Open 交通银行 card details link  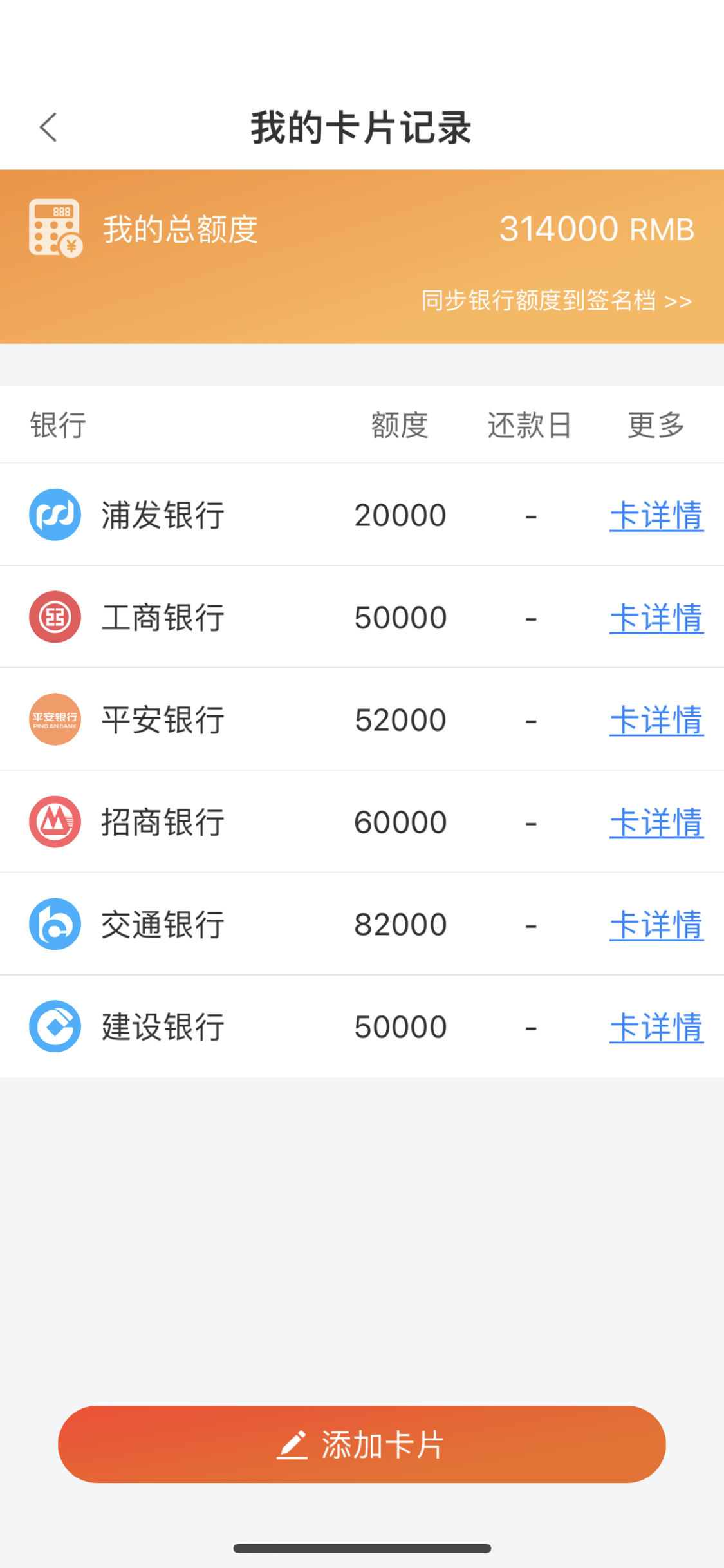(656, 925)
